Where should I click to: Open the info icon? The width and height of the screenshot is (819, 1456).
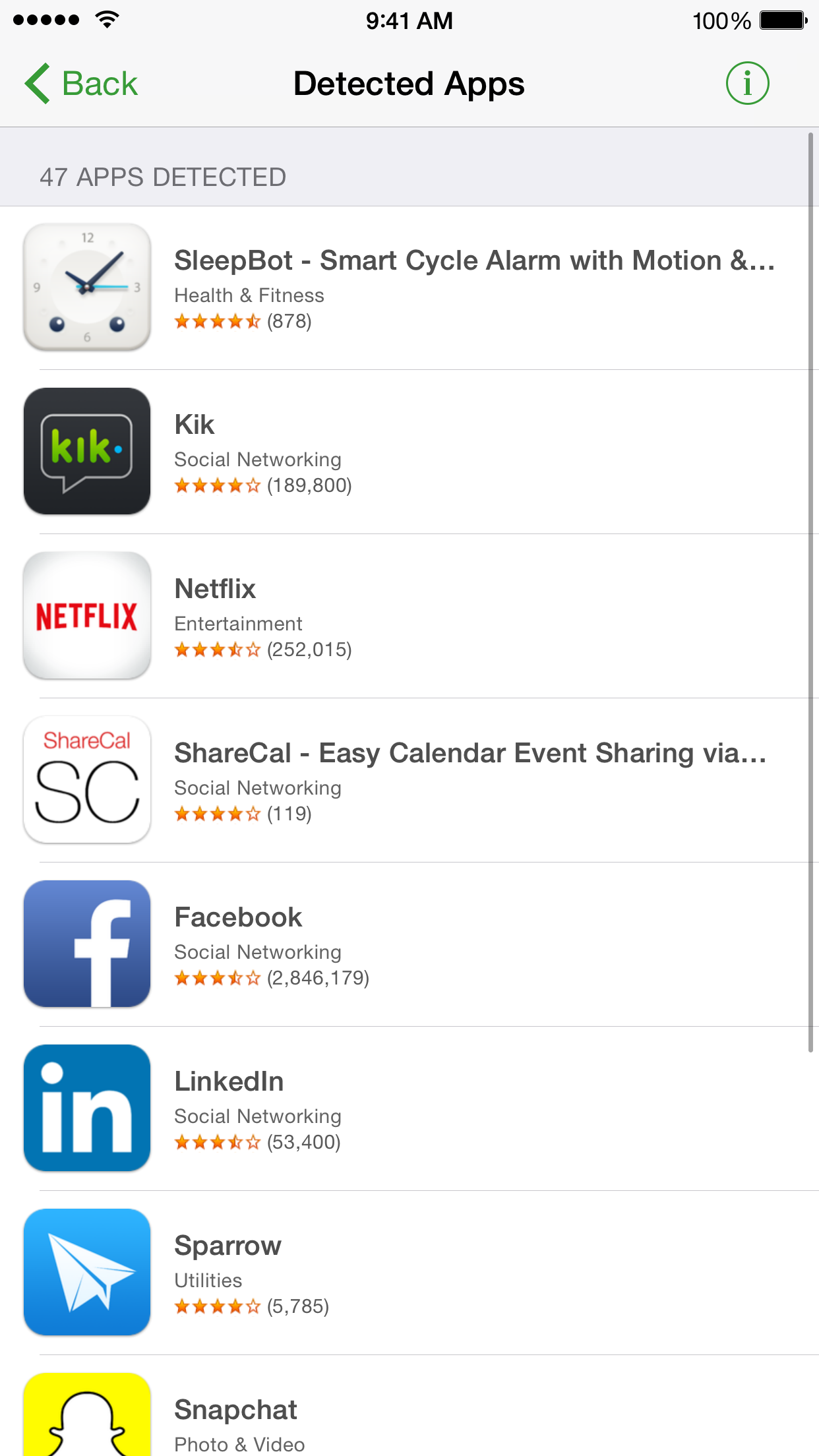[x=747, y=84]
